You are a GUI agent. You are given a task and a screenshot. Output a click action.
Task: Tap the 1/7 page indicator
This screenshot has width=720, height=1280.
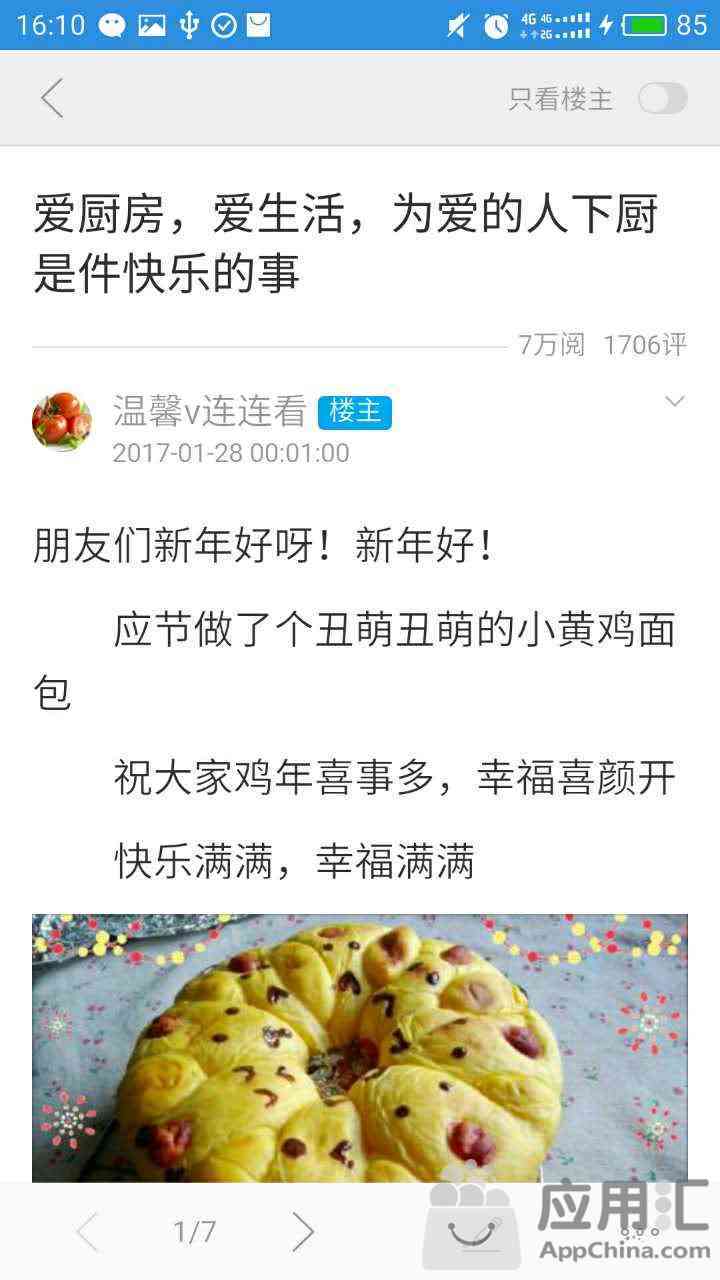194,1232
